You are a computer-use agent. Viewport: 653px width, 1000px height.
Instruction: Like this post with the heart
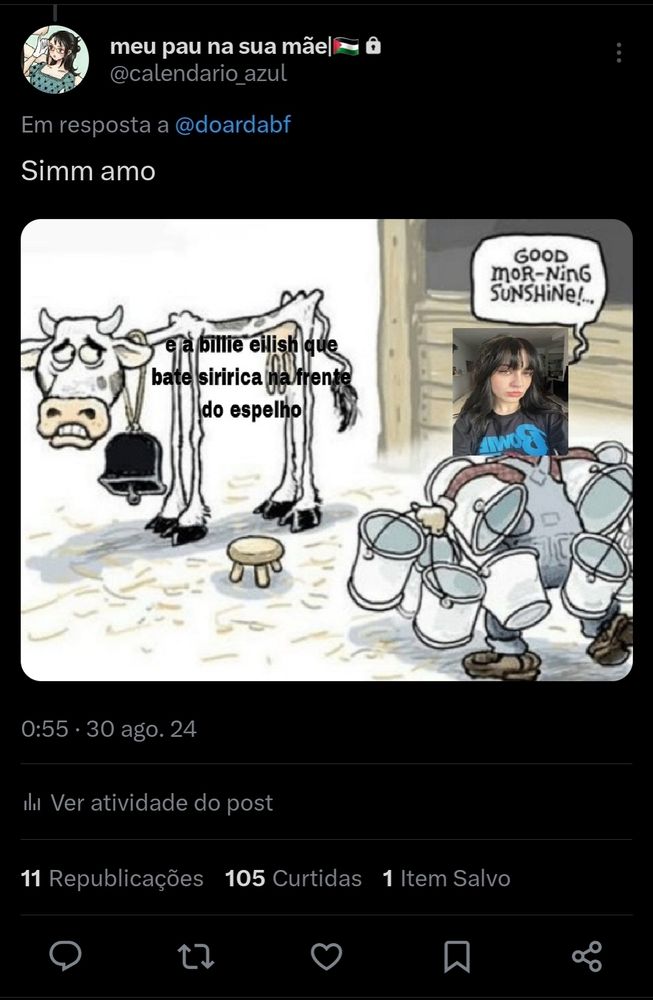(326, 956)
